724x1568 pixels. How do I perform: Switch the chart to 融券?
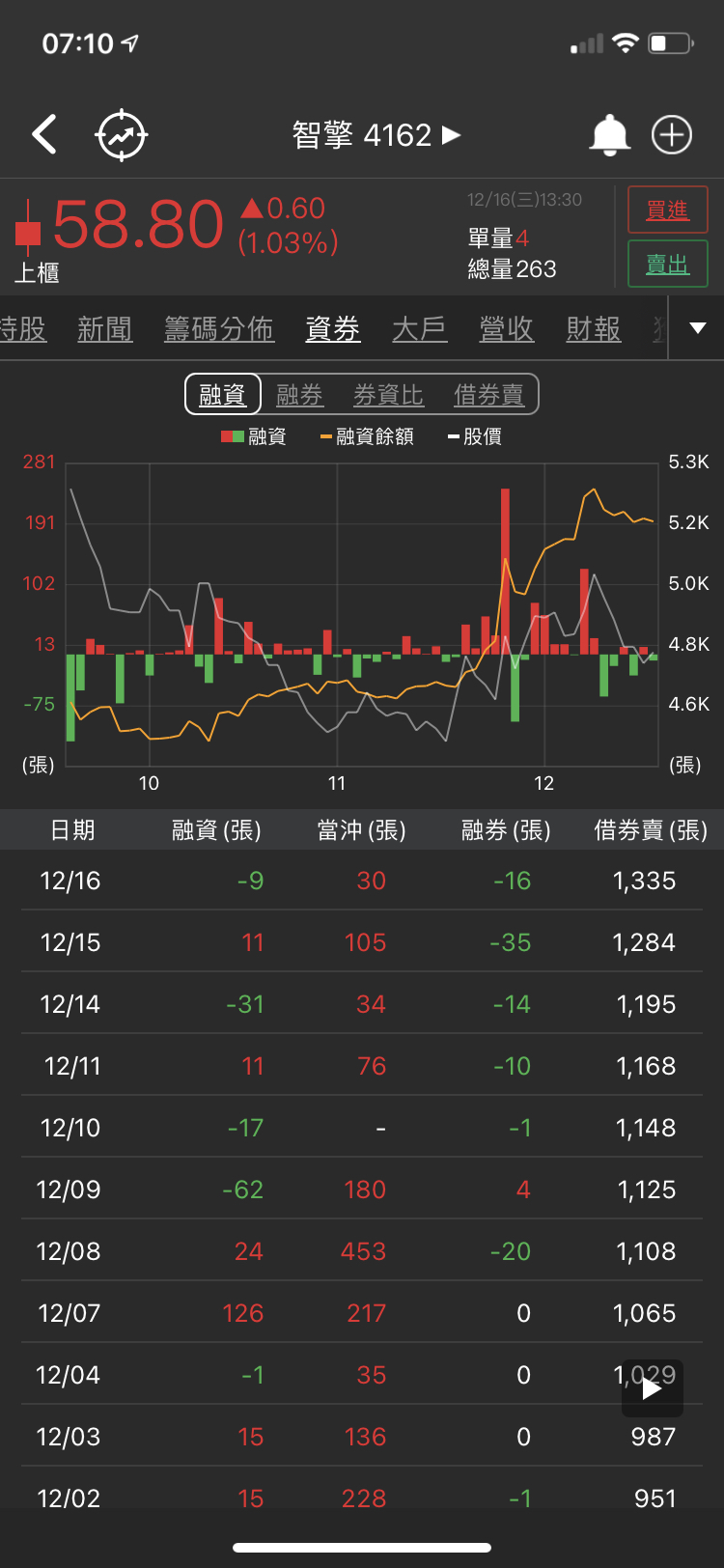[x=299, y=395]
